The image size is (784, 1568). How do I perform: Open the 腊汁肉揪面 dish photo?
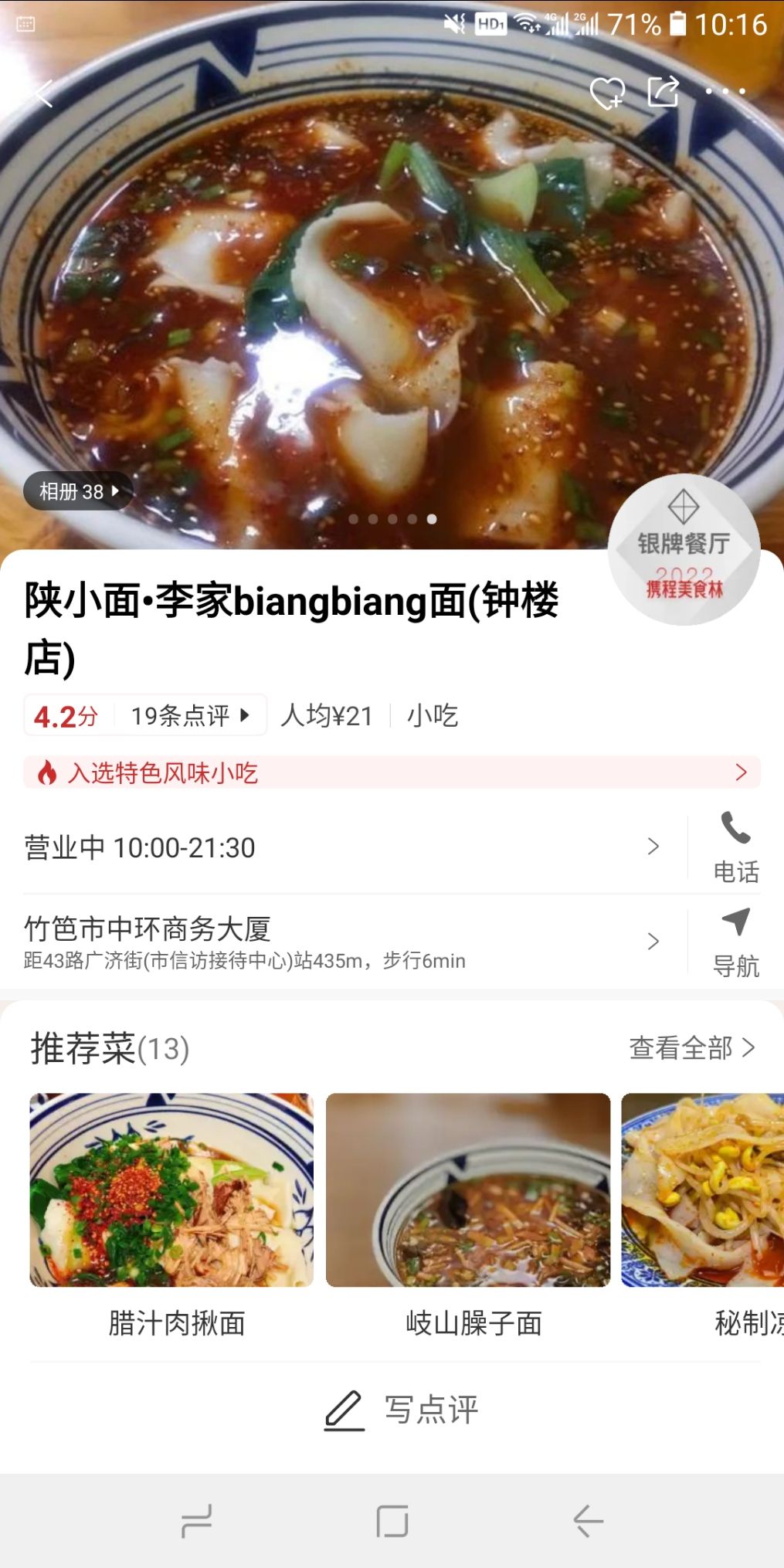[171, 1190]
